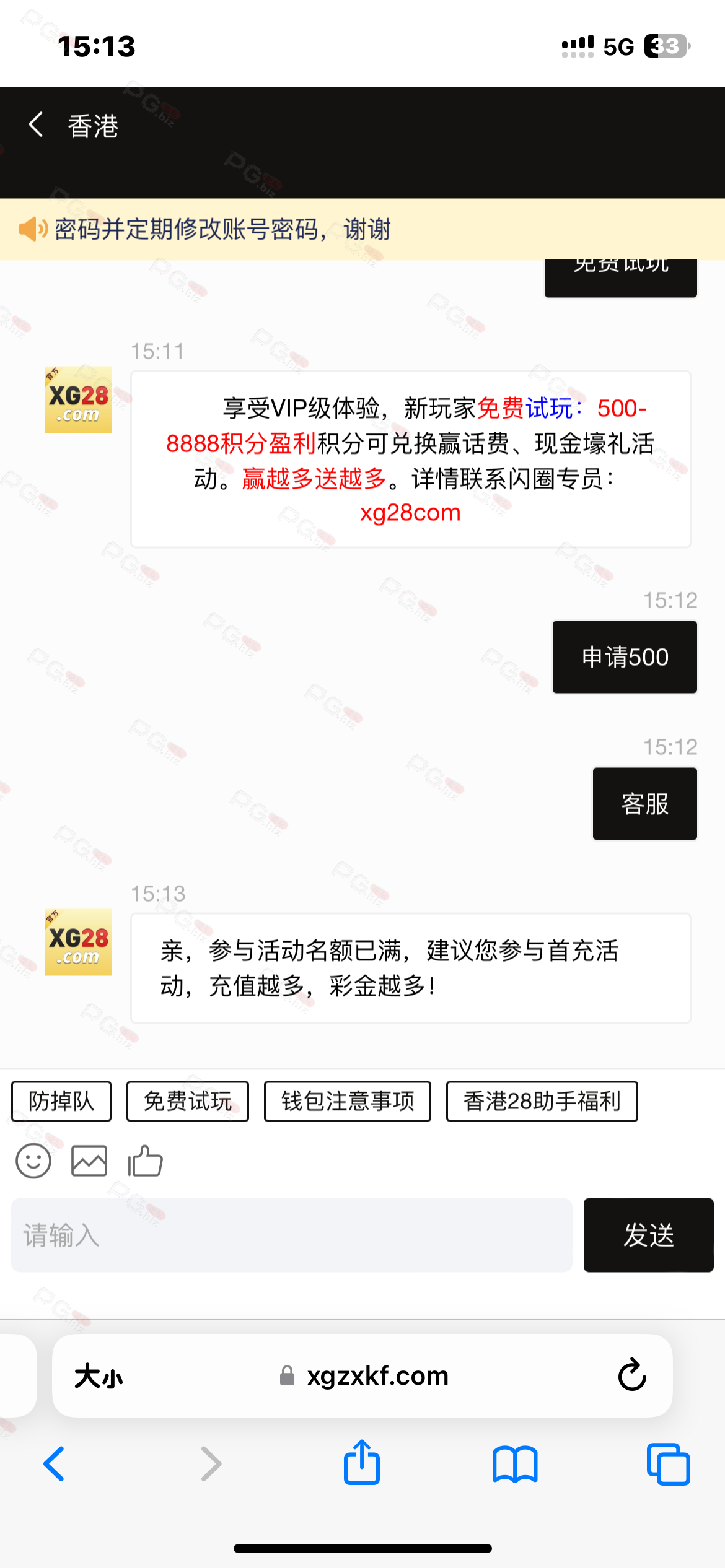Show all open browser tabs
The height and width of the screenshot is (1568, 725).
668,1464
